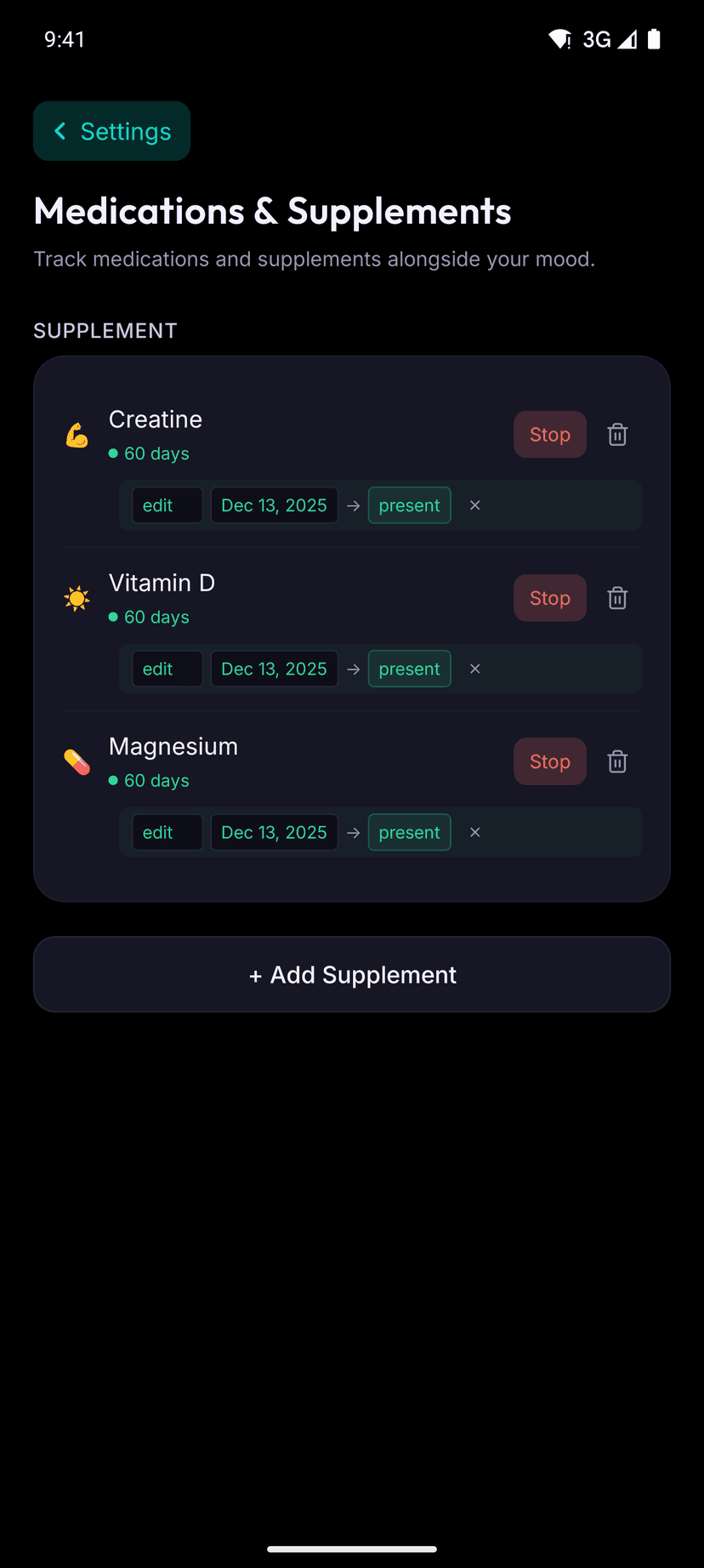704x1568 pixels.
Task: Click the back chevron in the Settings button
Action: (60, 131)
